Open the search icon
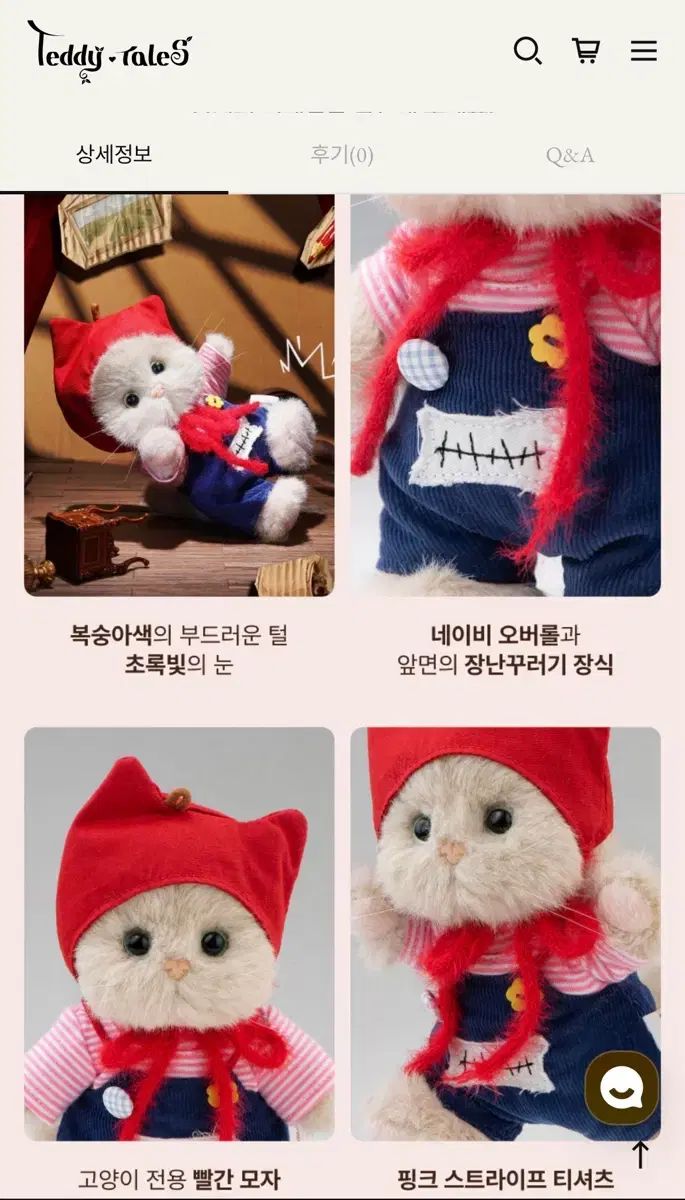 click(527, 51)
